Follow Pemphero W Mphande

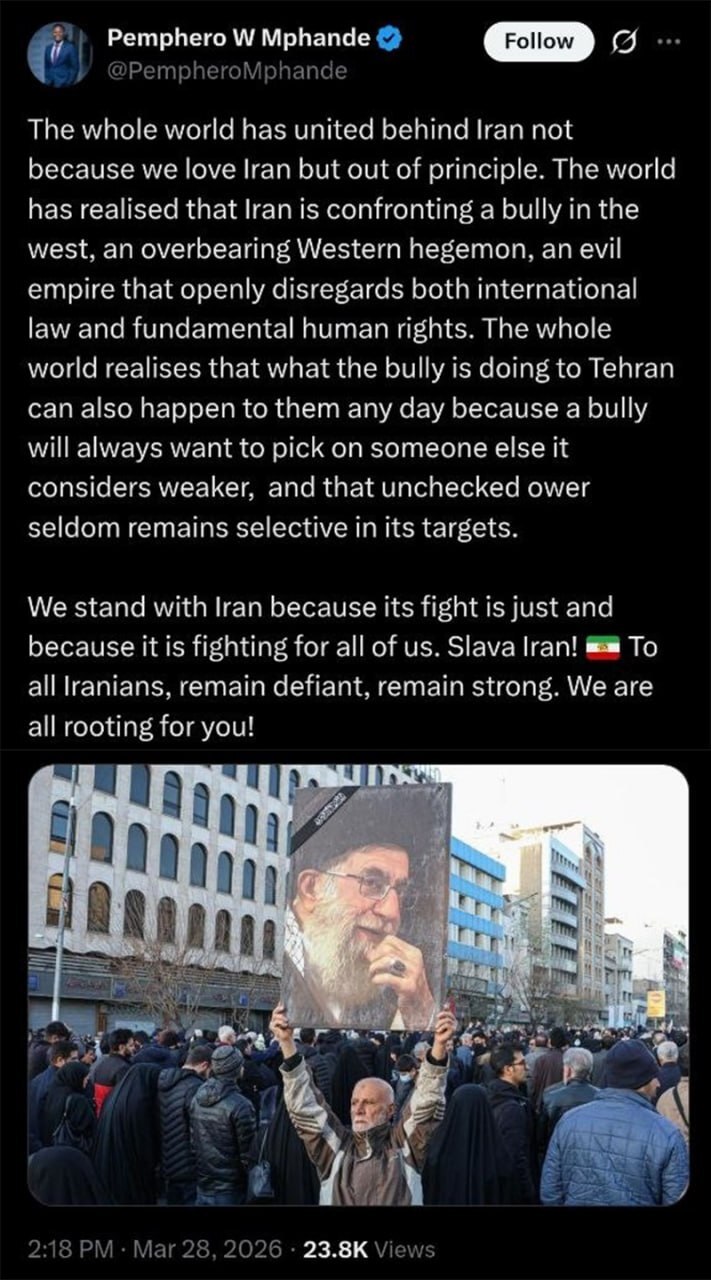pyautogui.click(x=538, y=42)
